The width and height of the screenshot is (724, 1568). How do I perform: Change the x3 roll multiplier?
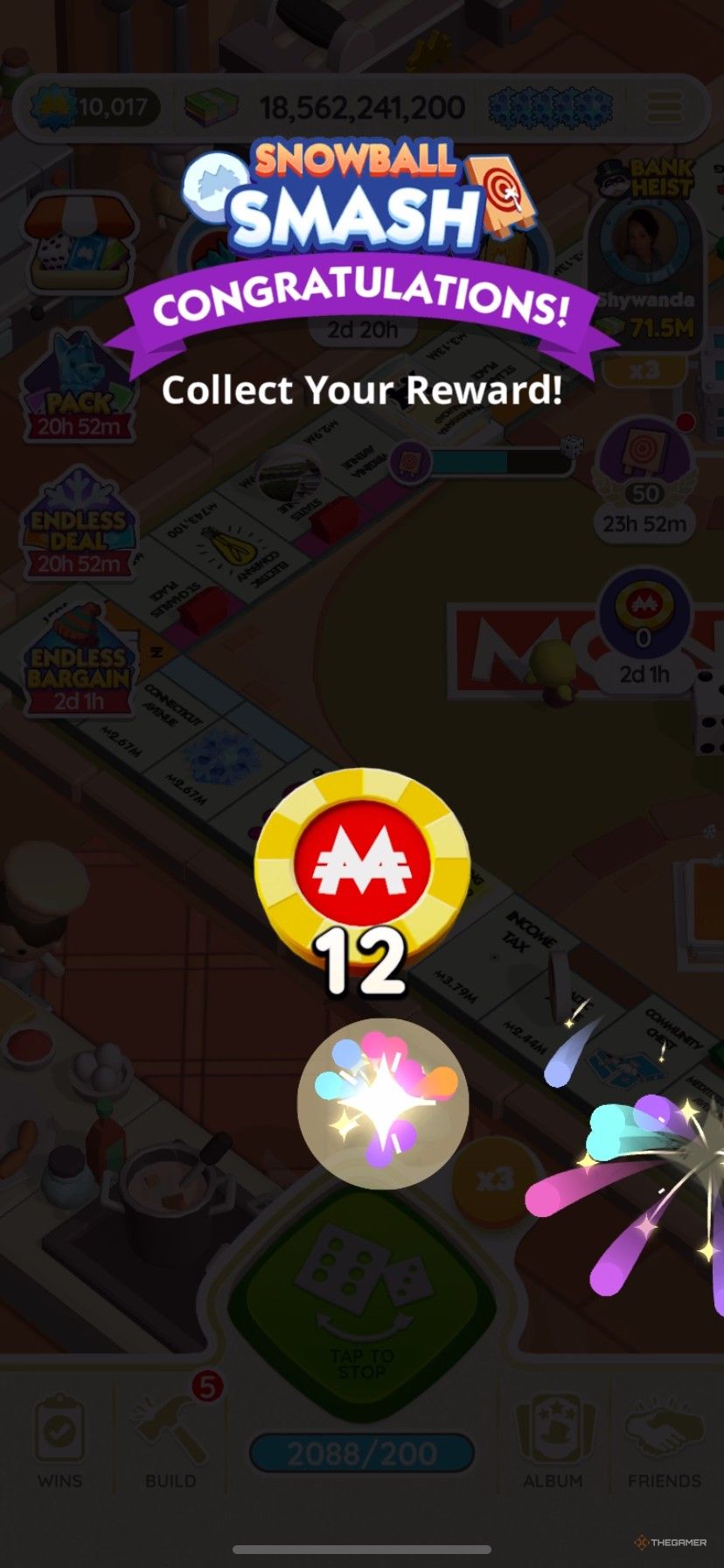(x=495, y=1181)
